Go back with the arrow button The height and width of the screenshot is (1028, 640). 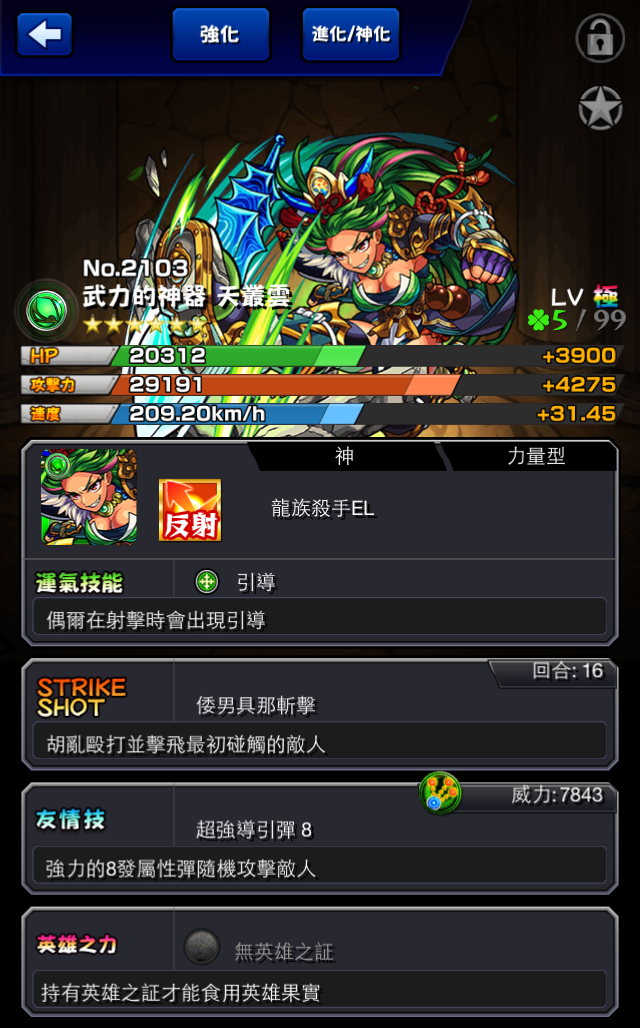coord(44,35)
